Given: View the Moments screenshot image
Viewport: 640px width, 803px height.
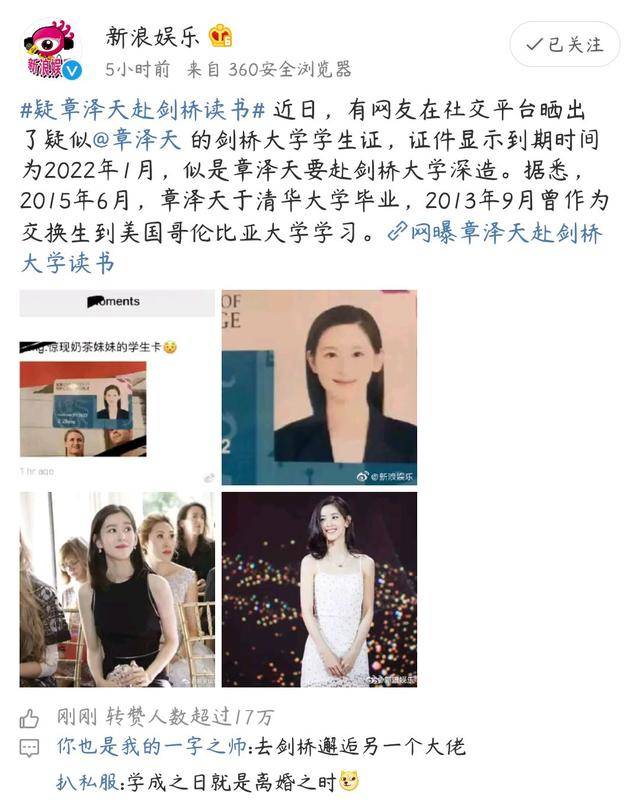Looking at the screenshot, I should tap(117, 387).
